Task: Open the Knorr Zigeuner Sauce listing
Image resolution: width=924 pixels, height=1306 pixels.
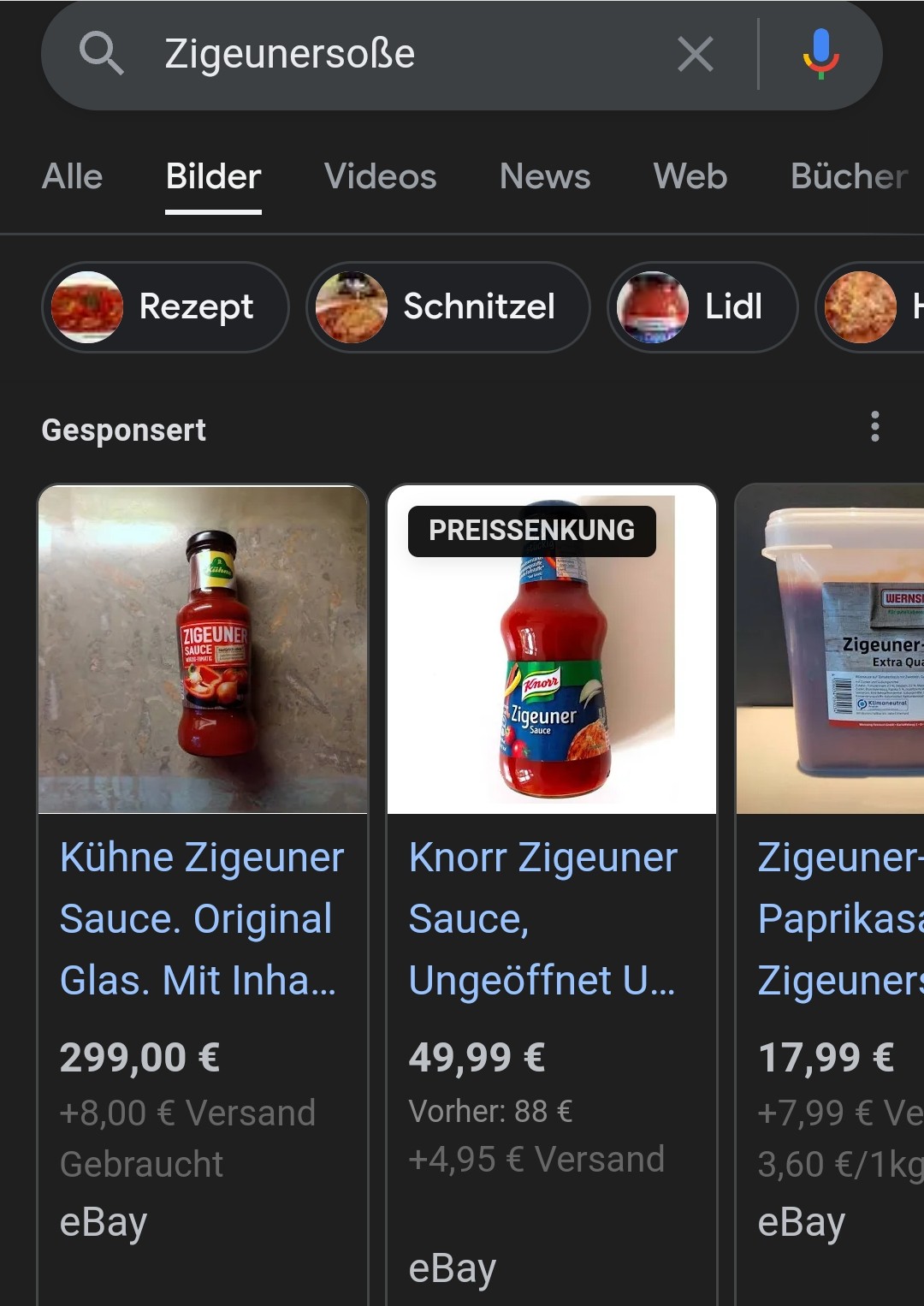Action: point(551,917)
